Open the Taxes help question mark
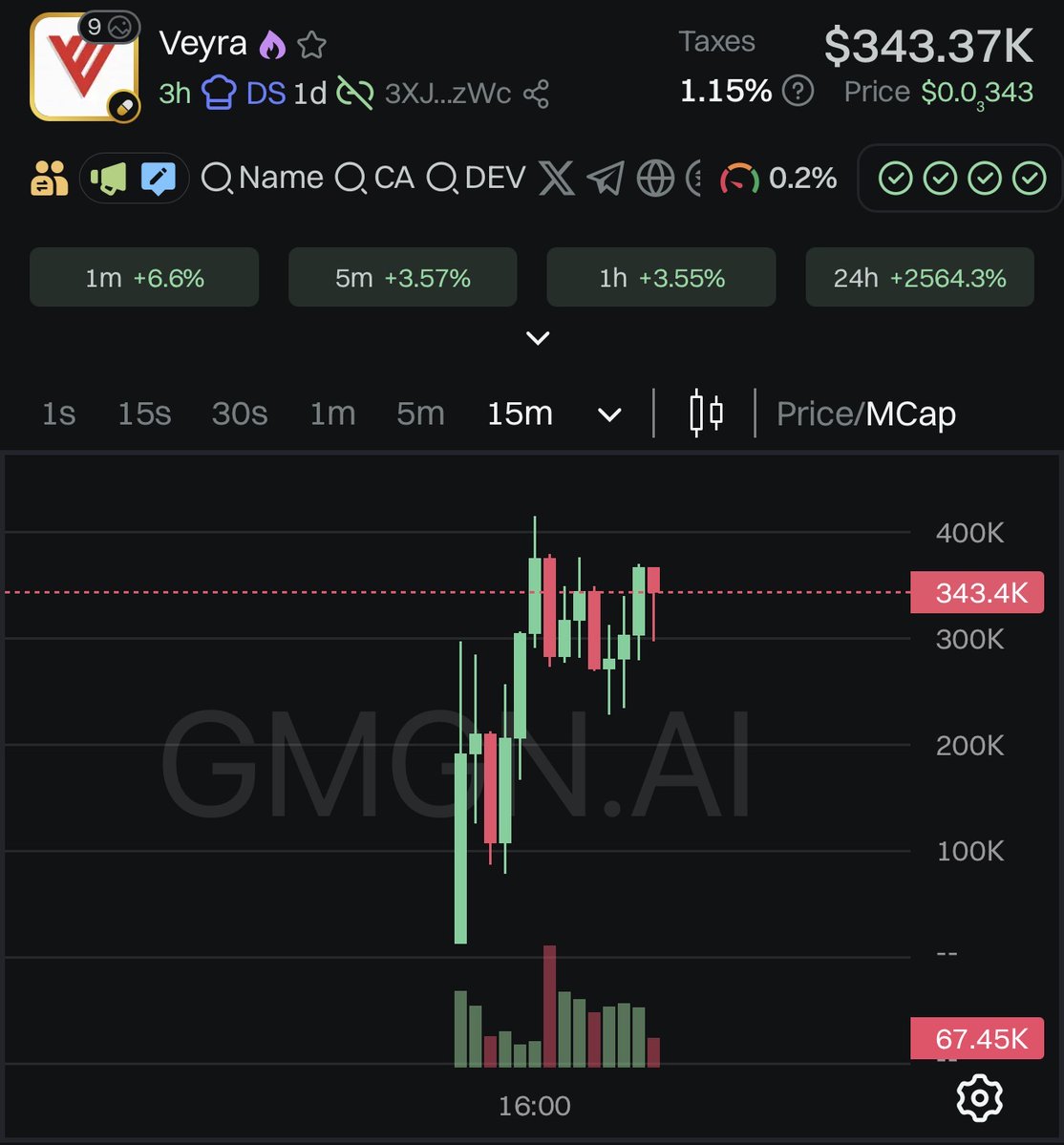The image size is (1064, 1145). pyautogui.click(x=798, y=92)
